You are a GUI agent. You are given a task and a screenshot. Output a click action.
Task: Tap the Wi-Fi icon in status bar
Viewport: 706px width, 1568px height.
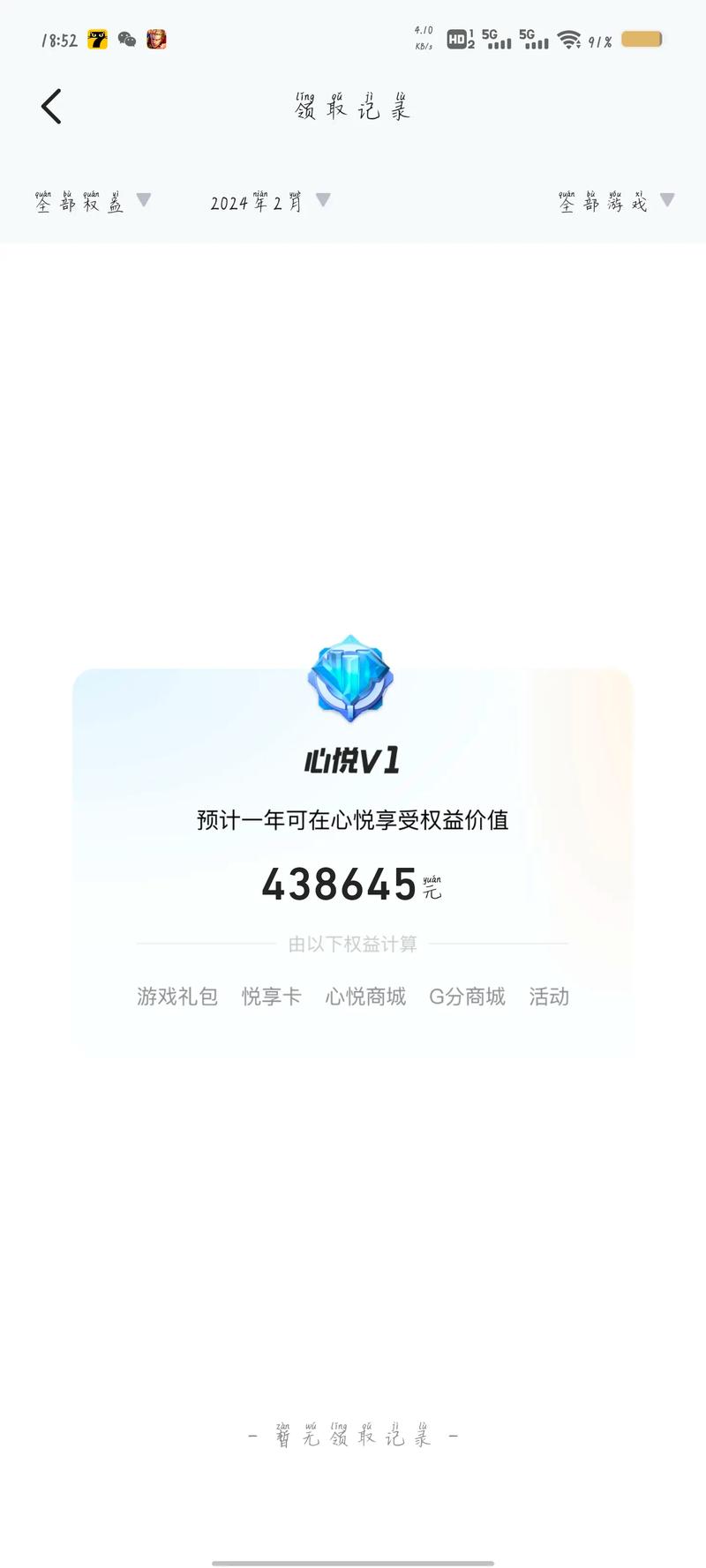(570, 39)
